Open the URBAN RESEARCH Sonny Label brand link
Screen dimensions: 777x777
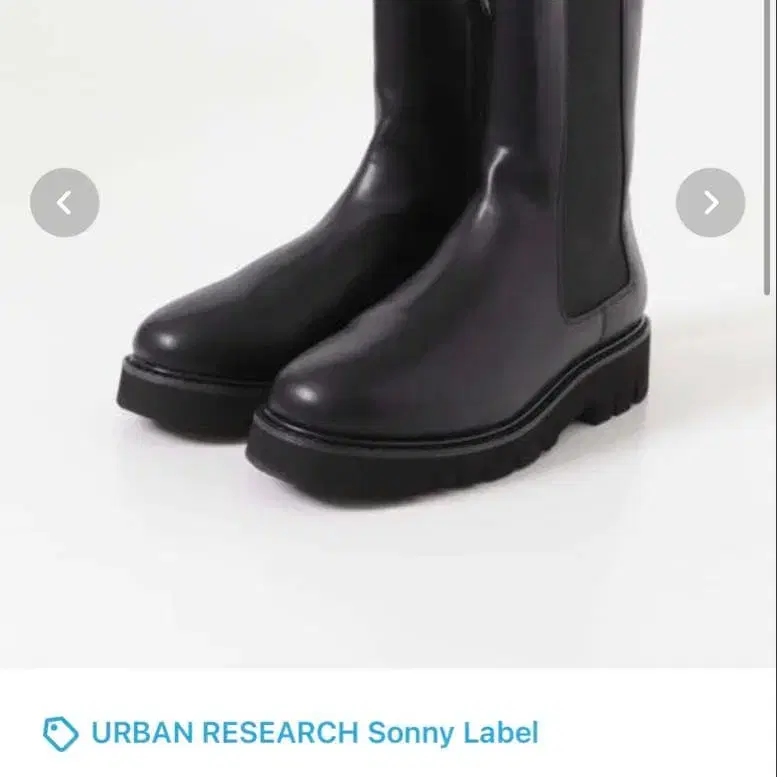tap(314, 733)
